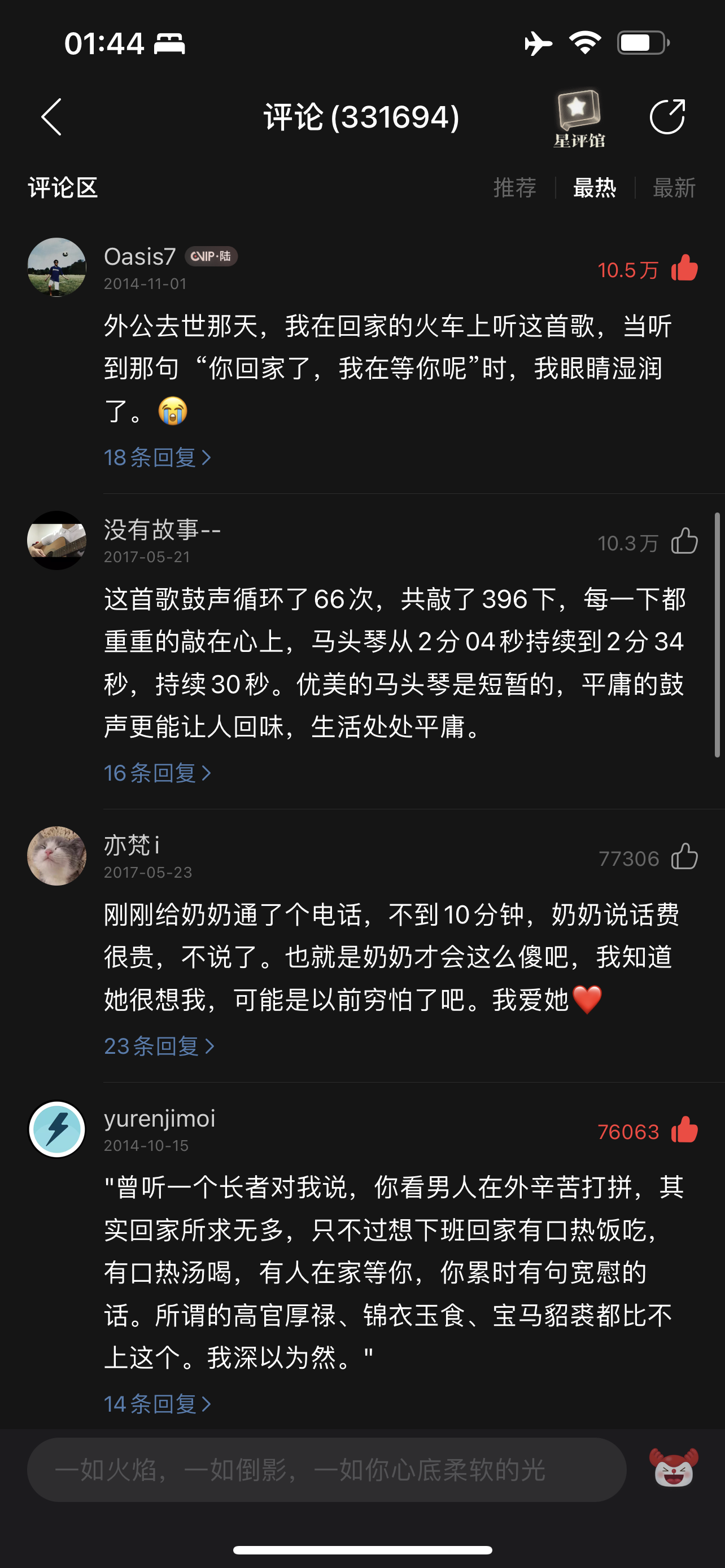This screenshot has width=725, height=1568.
Task: Open yurenjimoi's profile avatar
Action: 56,1129
